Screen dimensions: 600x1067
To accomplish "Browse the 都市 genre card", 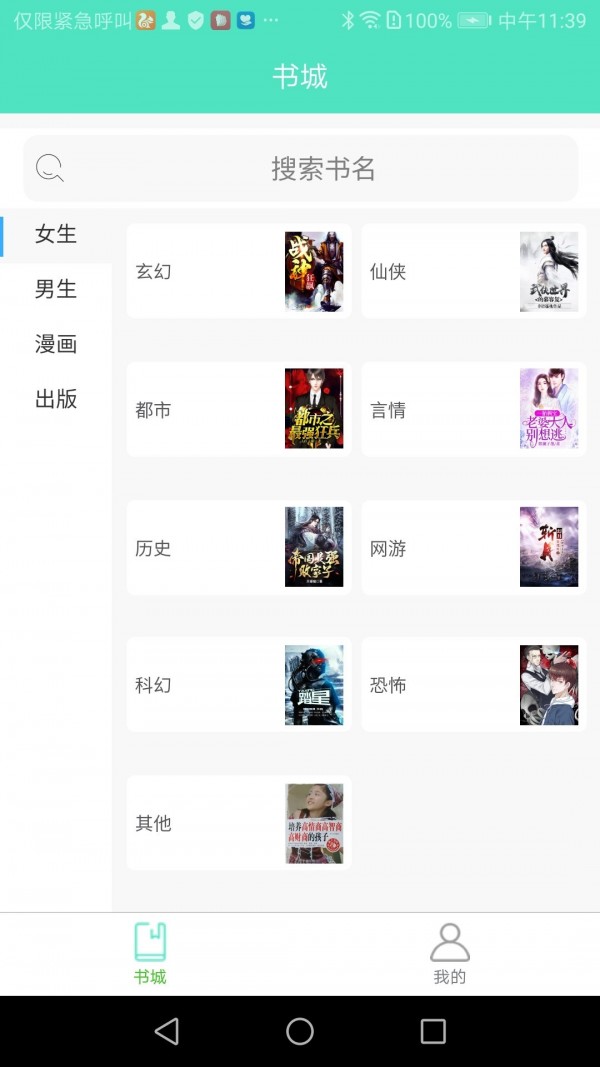I will coord(239,409).
